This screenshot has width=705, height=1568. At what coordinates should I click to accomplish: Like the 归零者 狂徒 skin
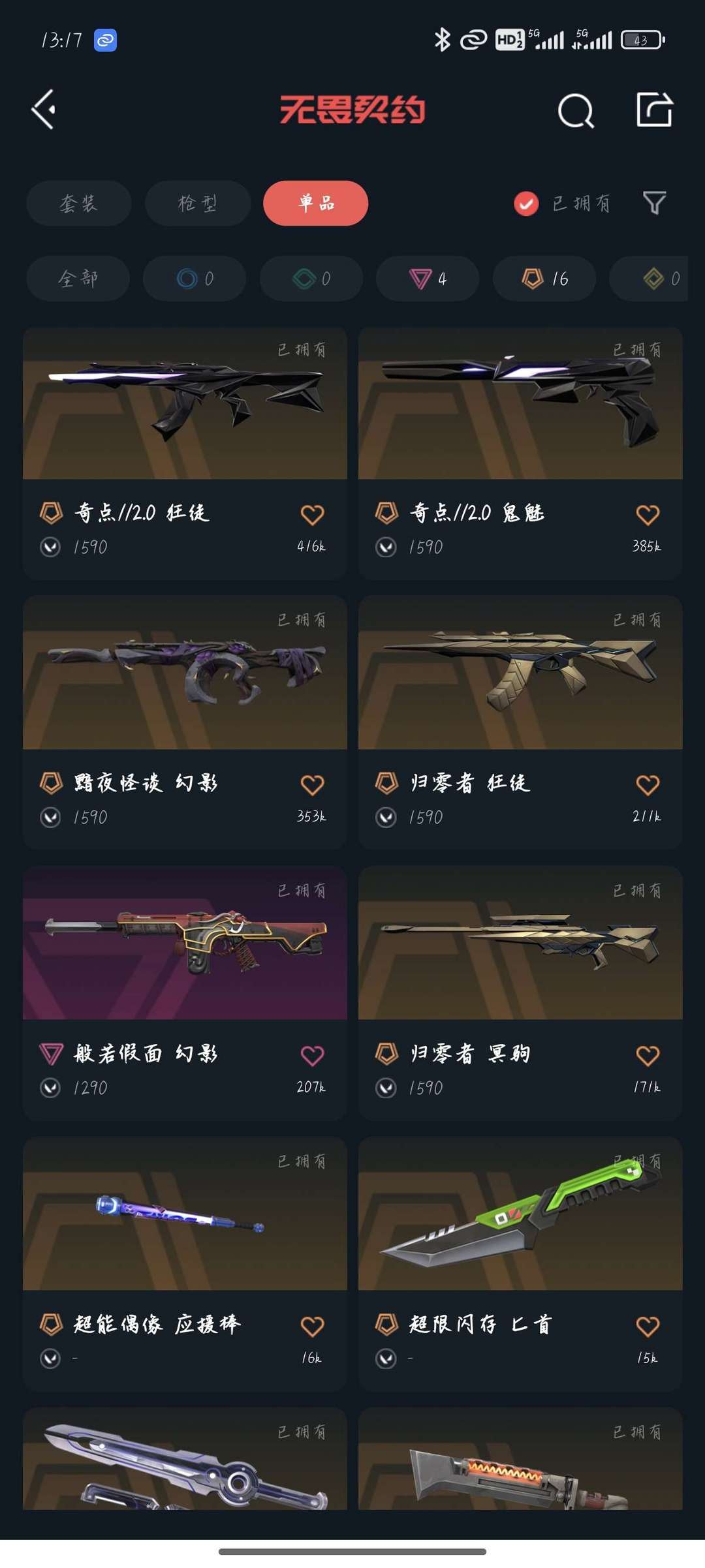(x=648, y=785)
